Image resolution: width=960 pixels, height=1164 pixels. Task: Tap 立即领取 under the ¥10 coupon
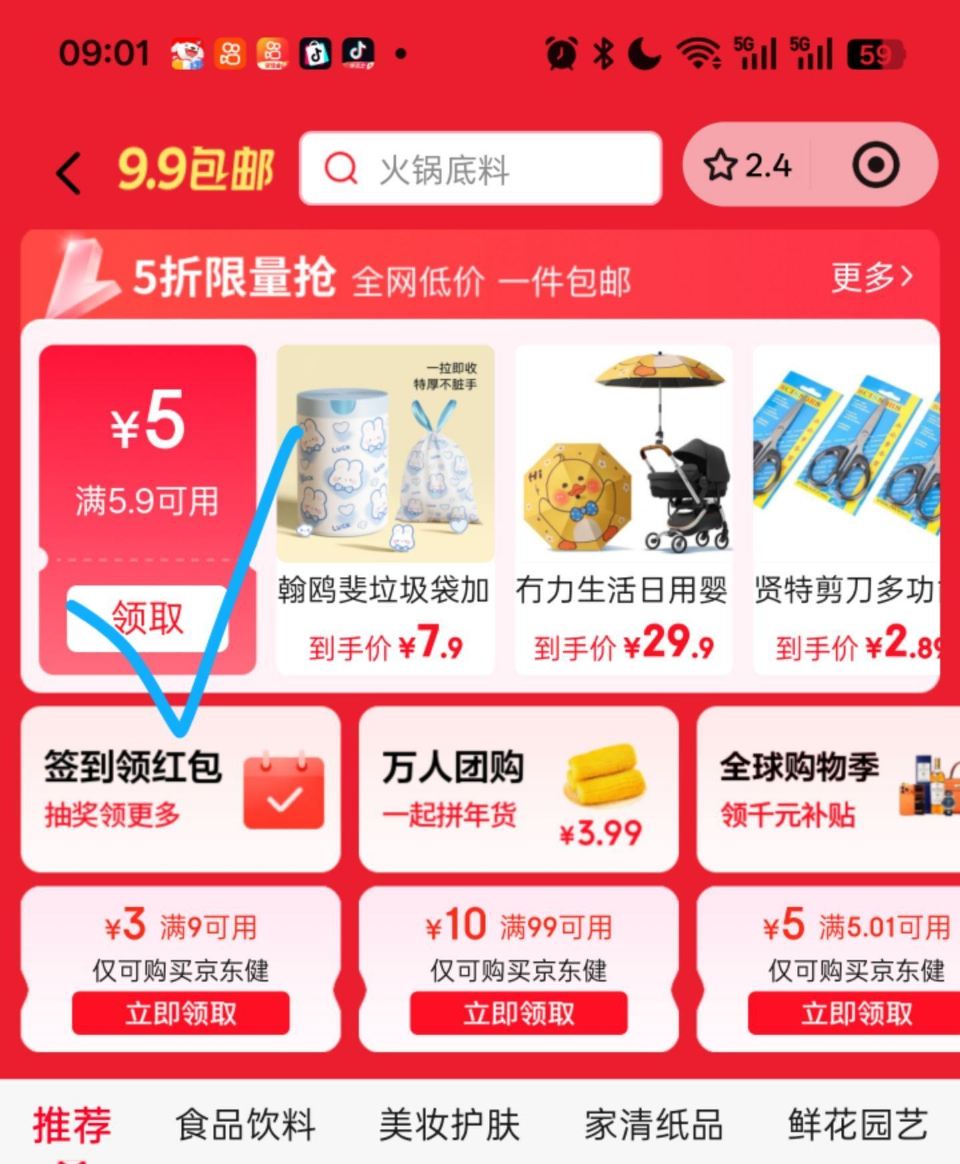pyautogui.click(x=519, y=1013)
